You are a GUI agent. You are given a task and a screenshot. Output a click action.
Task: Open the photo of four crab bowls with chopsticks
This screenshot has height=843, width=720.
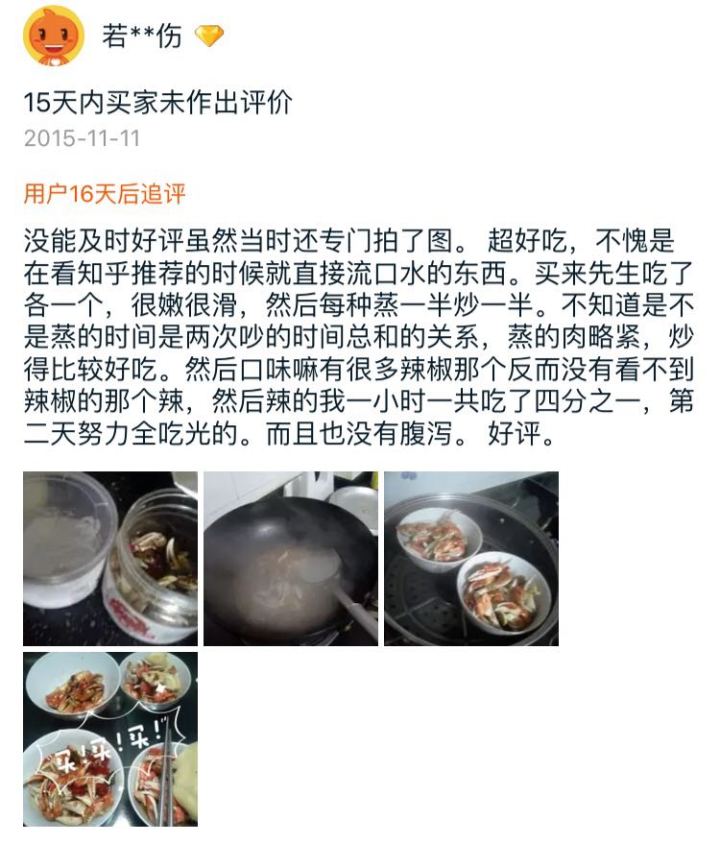pos(110,738)
